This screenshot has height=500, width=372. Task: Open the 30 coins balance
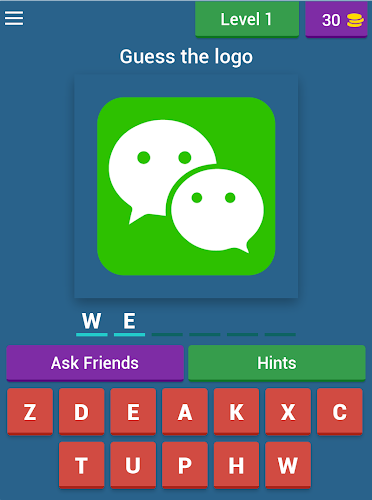[336, 20]
